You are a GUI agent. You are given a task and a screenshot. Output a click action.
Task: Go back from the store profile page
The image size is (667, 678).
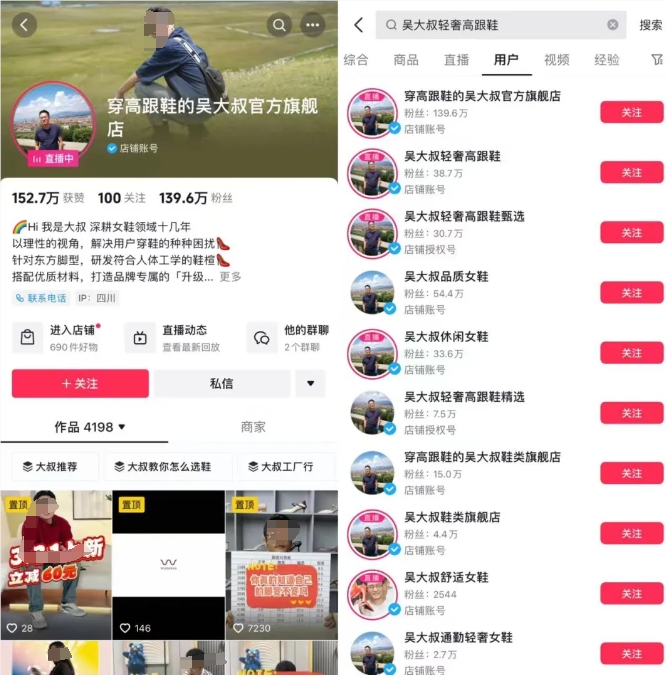(24, 25)
